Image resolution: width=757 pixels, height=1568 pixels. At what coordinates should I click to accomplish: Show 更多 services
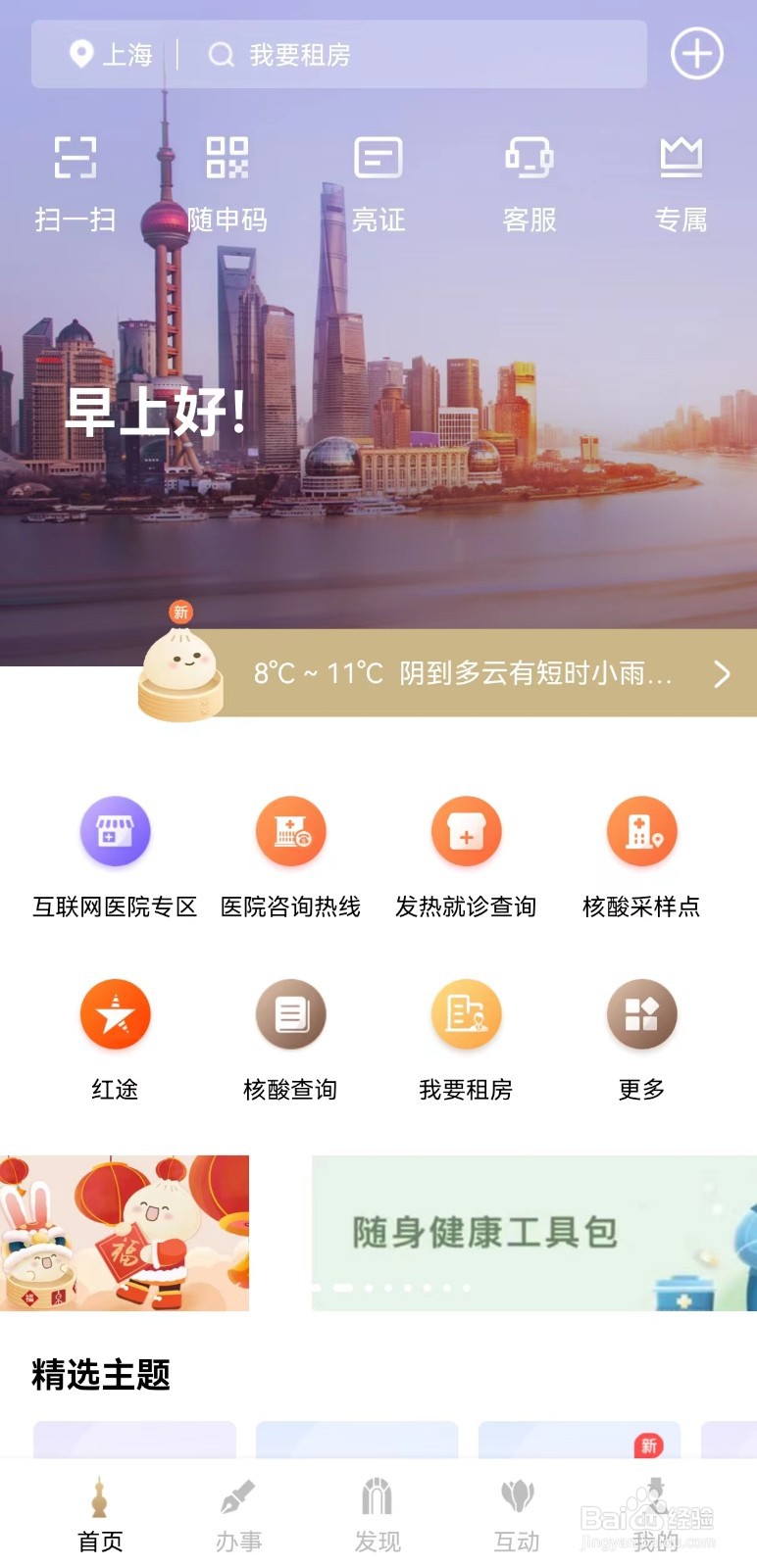point(641,1040)
